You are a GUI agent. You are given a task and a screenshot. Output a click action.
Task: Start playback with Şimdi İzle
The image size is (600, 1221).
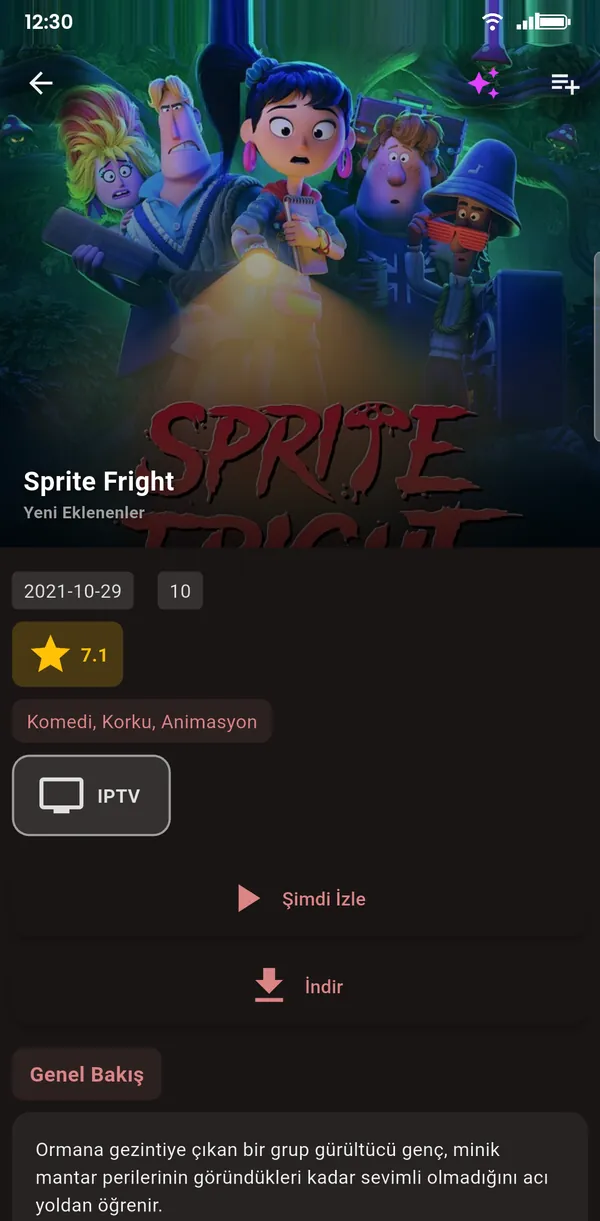coord(299,899)
